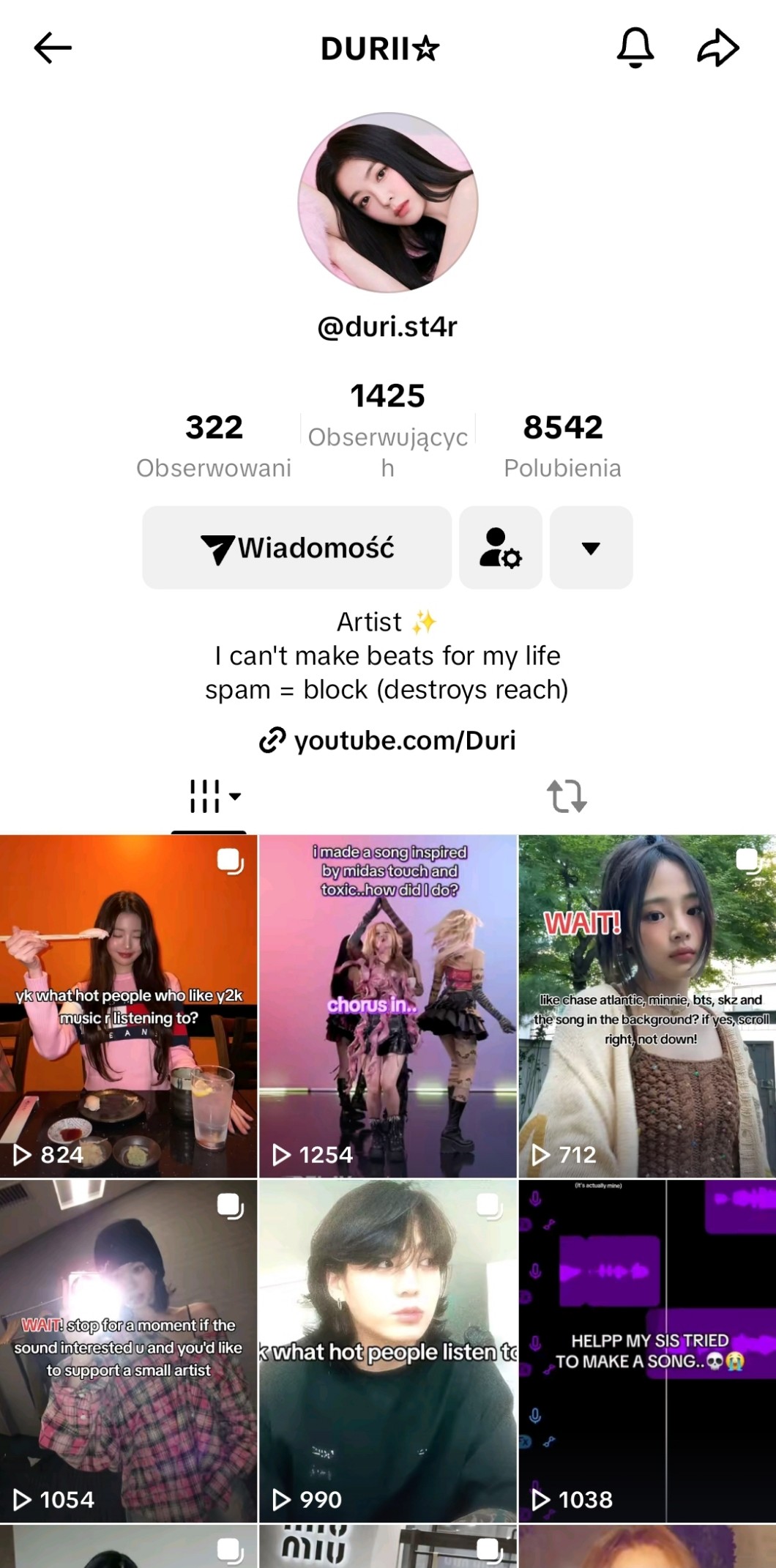Play the HELPP MY SIS video
The image size is (776, 1568).
pos(647,1351)
